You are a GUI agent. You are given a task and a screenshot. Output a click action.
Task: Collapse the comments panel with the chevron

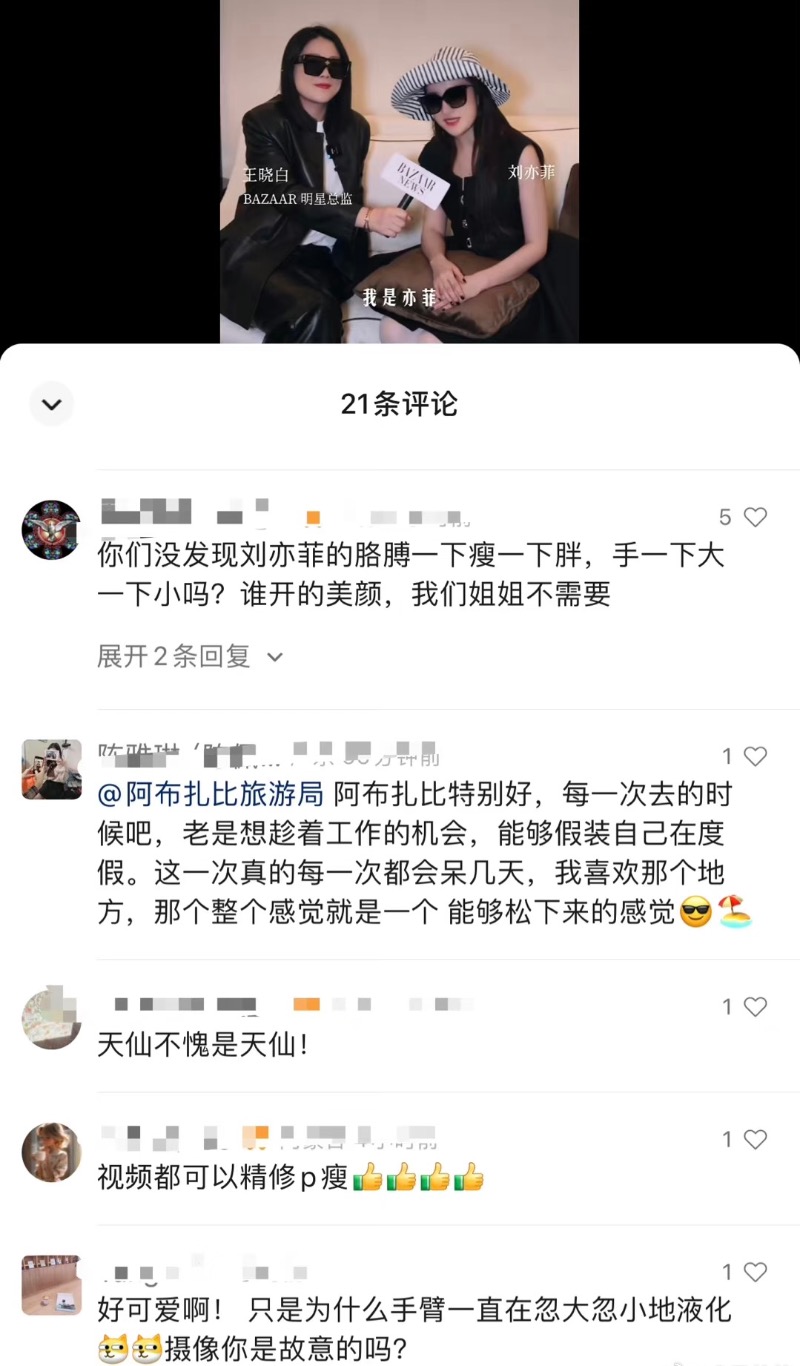[51, 404]
